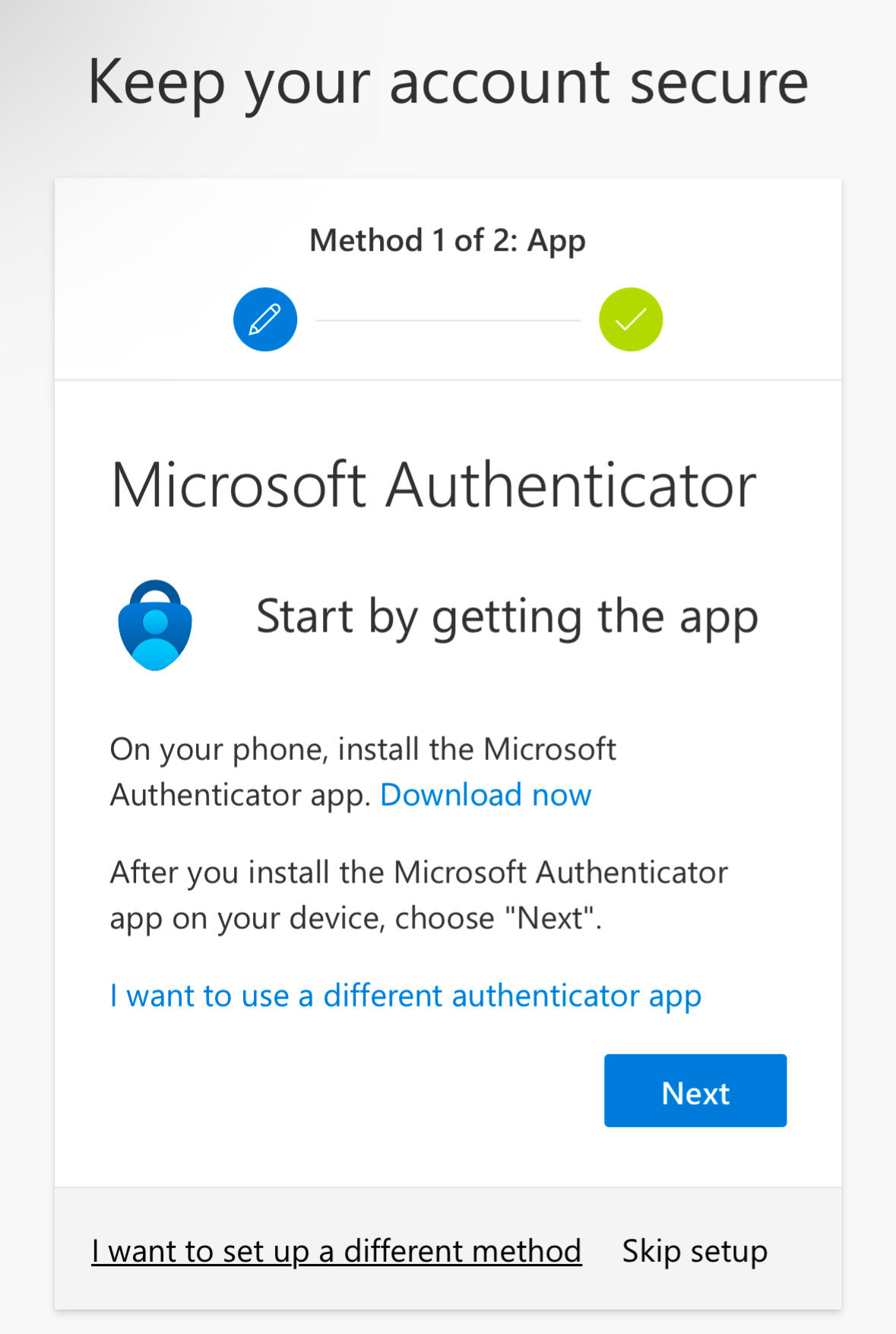The width and height of the screenshot is (896, 1334).
Task: Open the Download now link
Action: (485, 795)
